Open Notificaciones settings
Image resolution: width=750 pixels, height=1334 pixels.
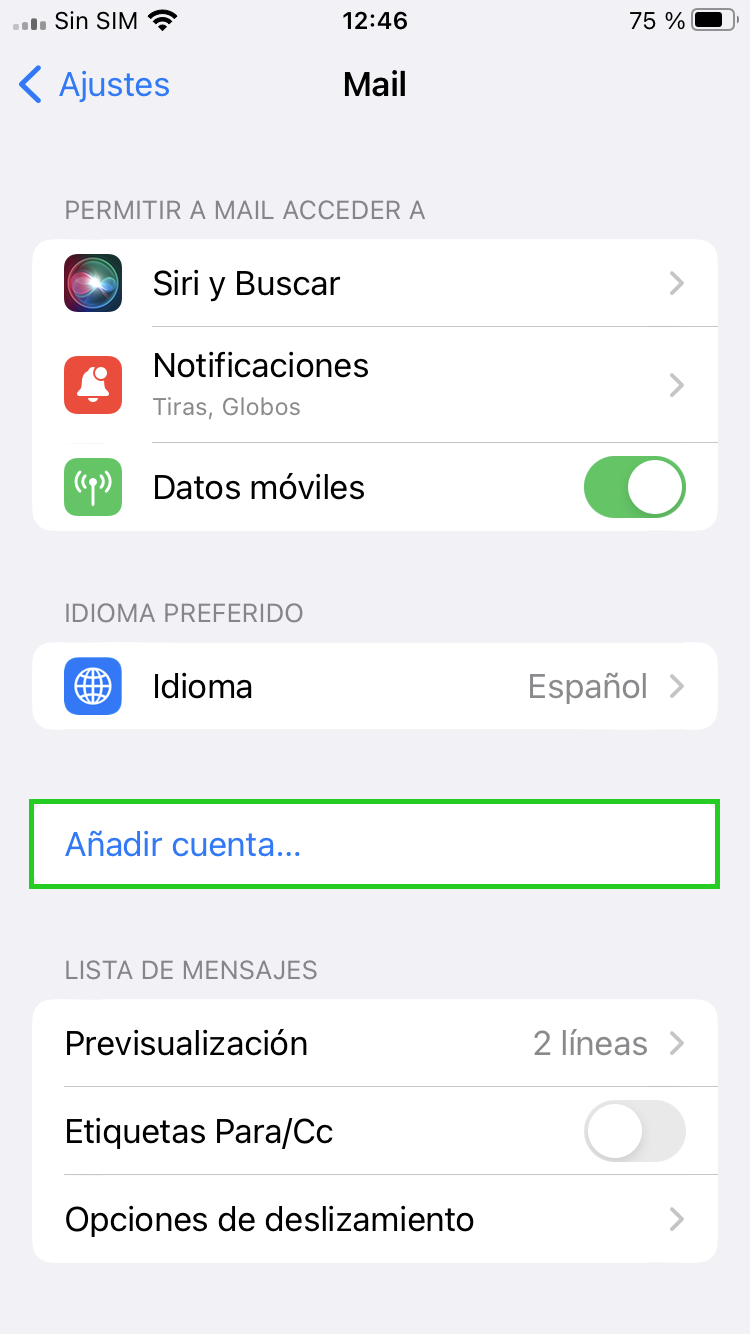375,385
